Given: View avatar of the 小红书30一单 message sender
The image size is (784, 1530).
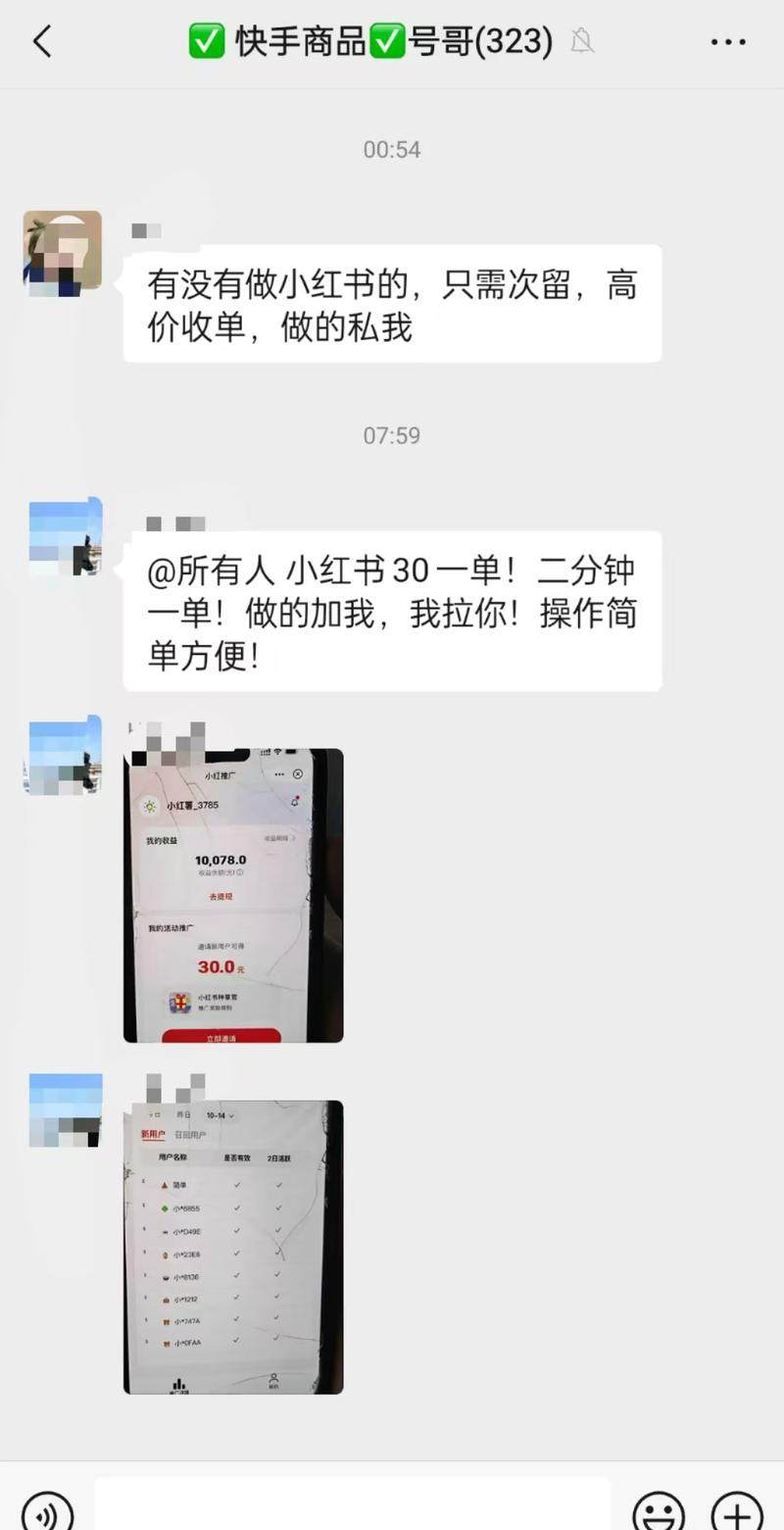Looking at the screenshot, I should (x=65, y=536).
